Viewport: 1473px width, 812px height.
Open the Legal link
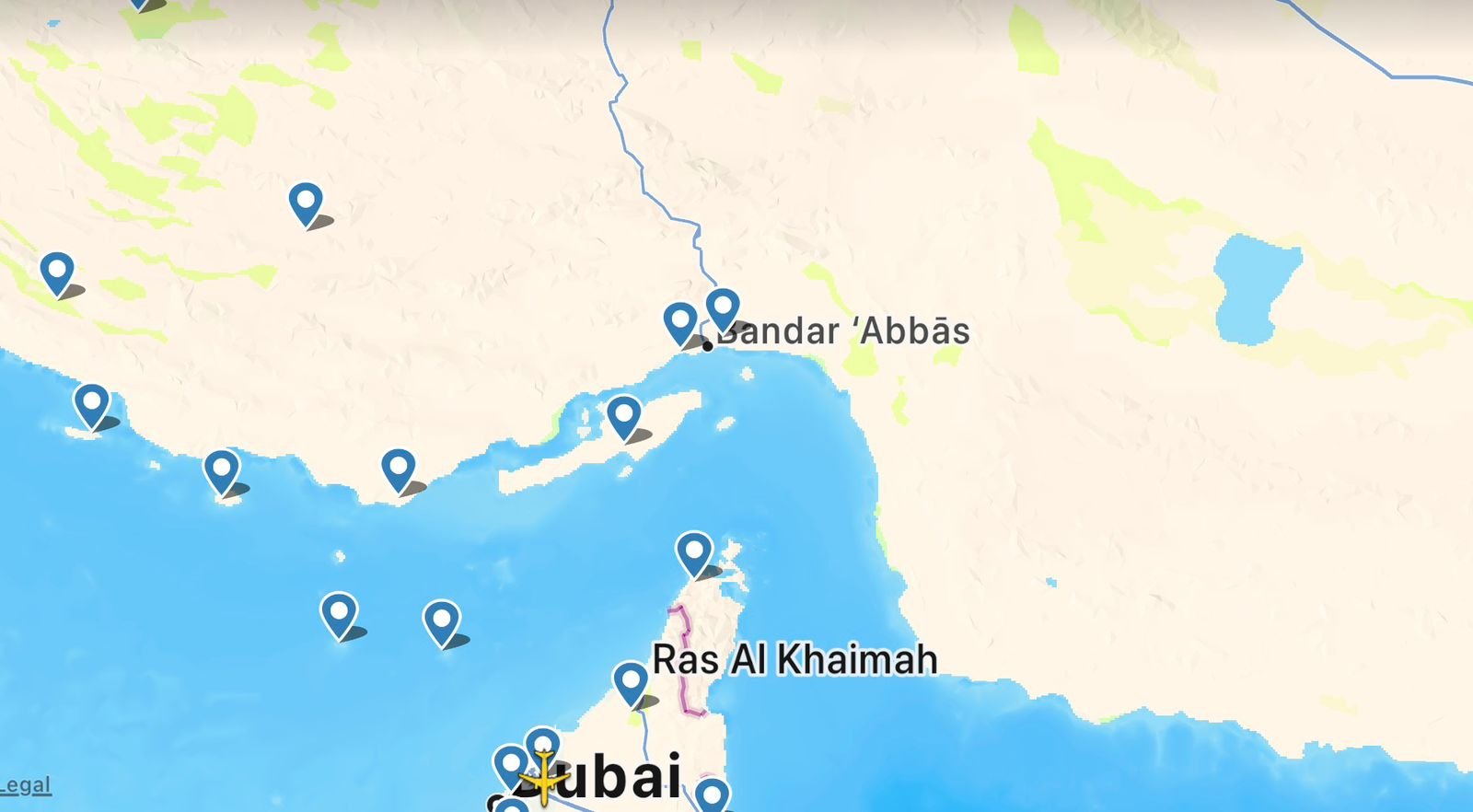point(26,785)
